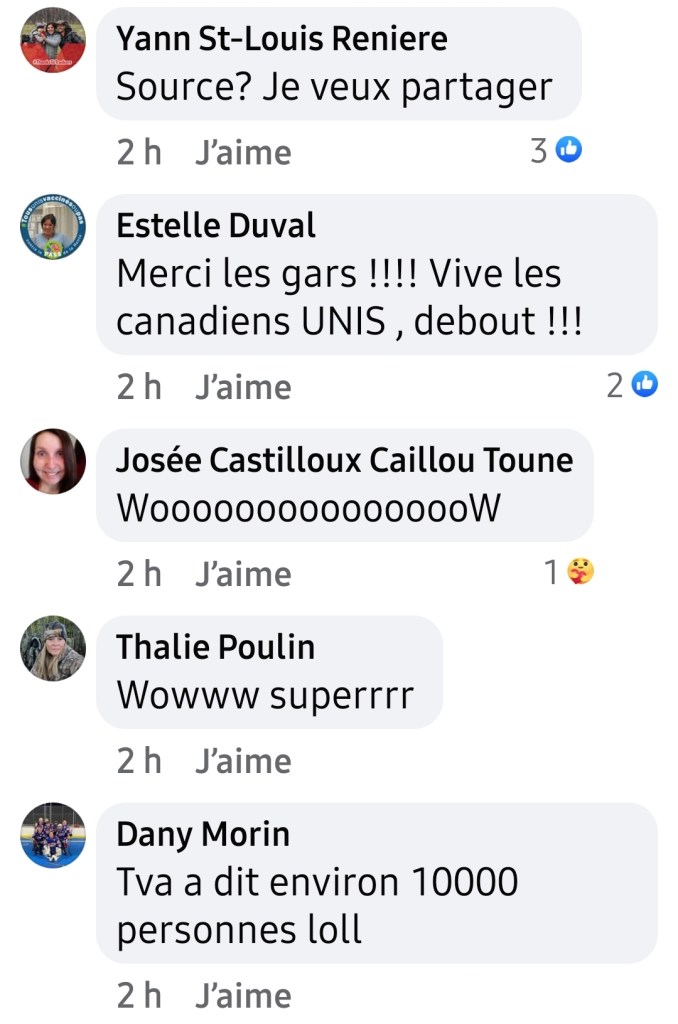View Josée Castilloux Caillou Toune's profile picture
678x1024 pixels.
click(x=53, y=461)
